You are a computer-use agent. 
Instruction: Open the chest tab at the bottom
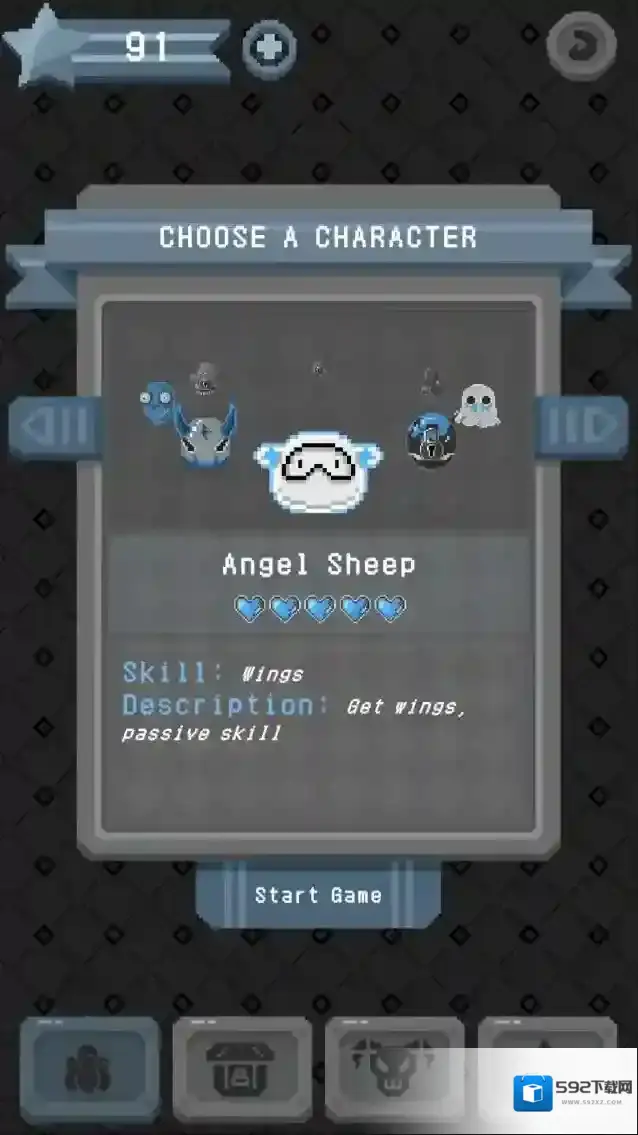(x=243, y=1070)
